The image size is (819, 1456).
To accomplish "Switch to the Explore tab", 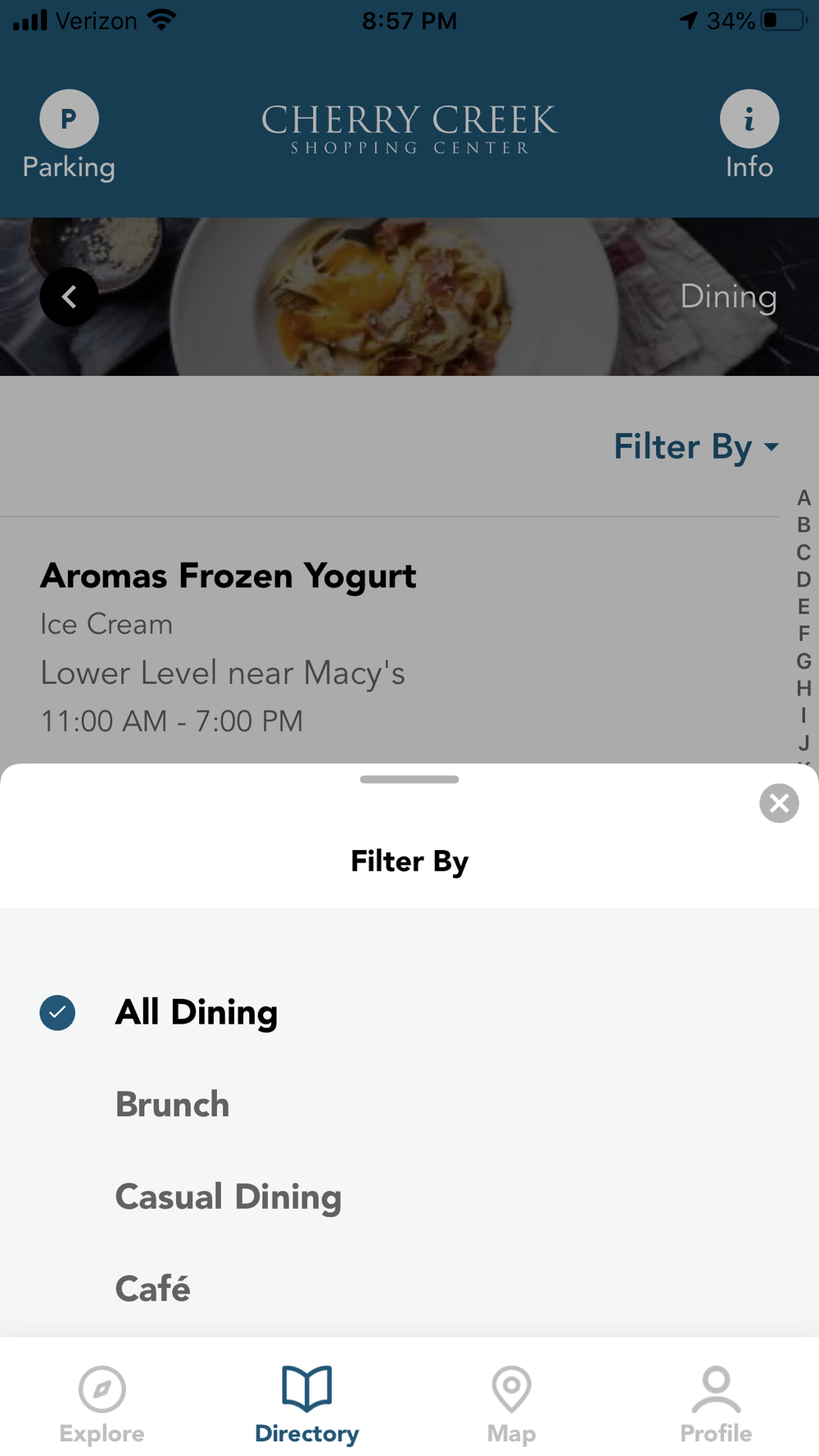I will coord(102,1404).
